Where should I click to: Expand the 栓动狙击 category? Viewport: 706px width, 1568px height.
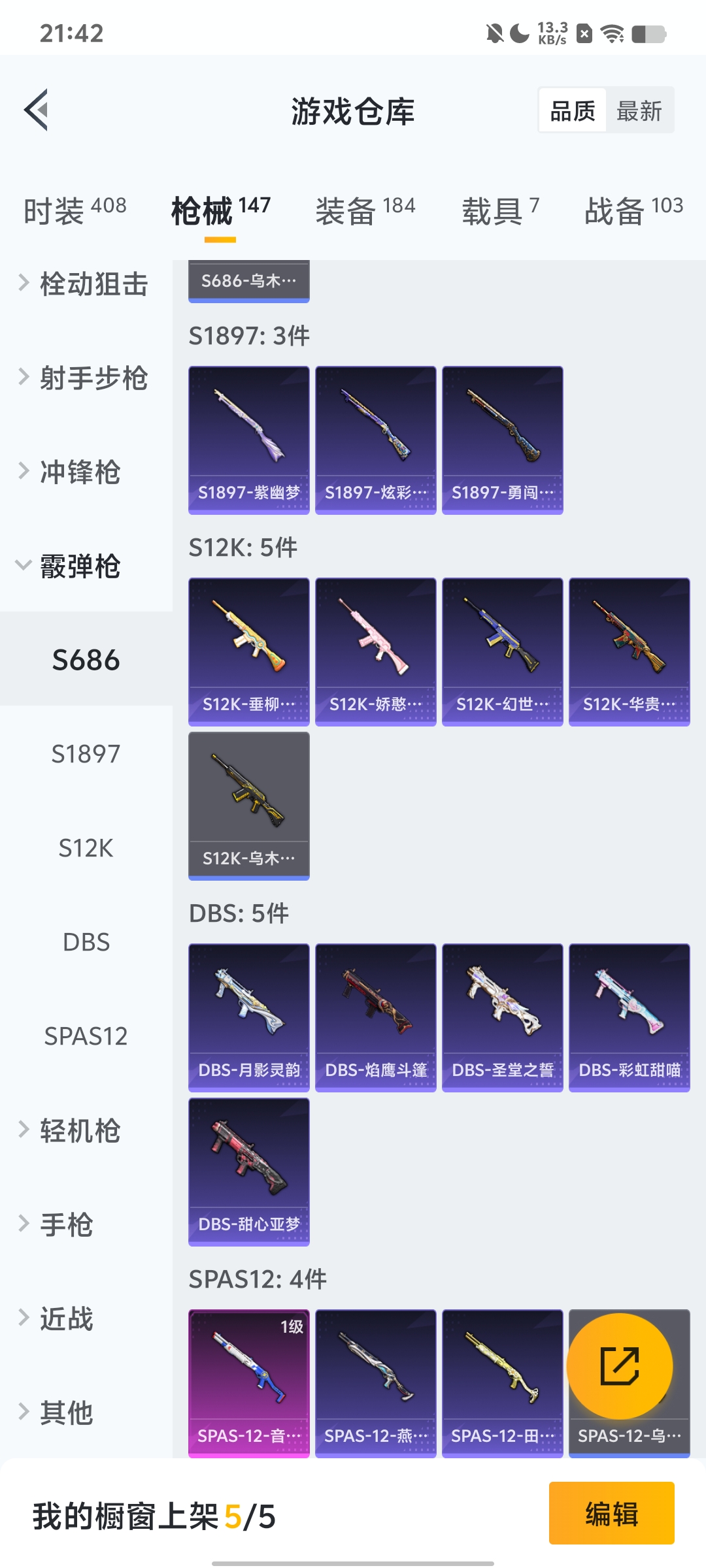coord(85,284)
